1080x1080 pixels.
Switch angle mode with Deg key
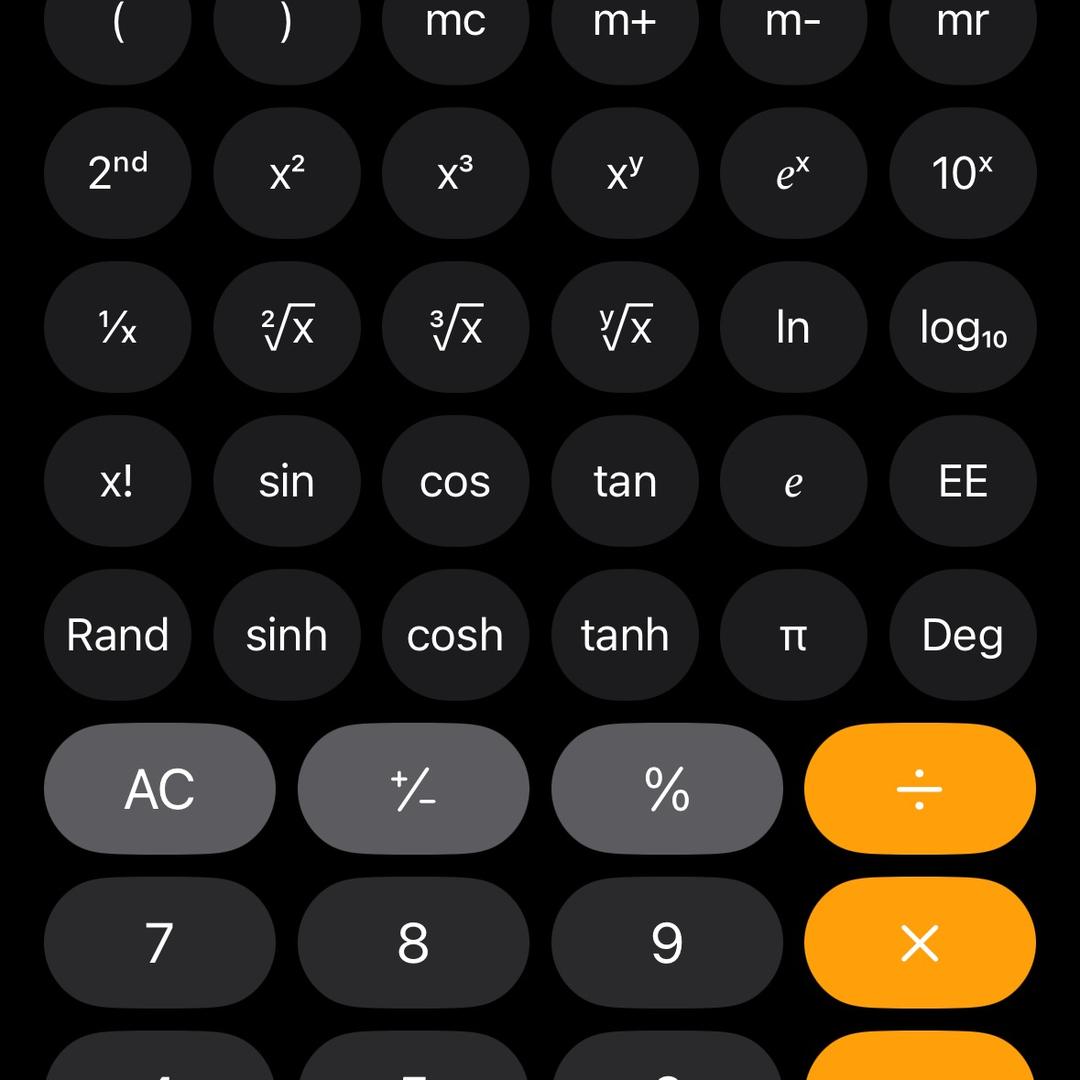pyautogui.click(x=962, y=635)
